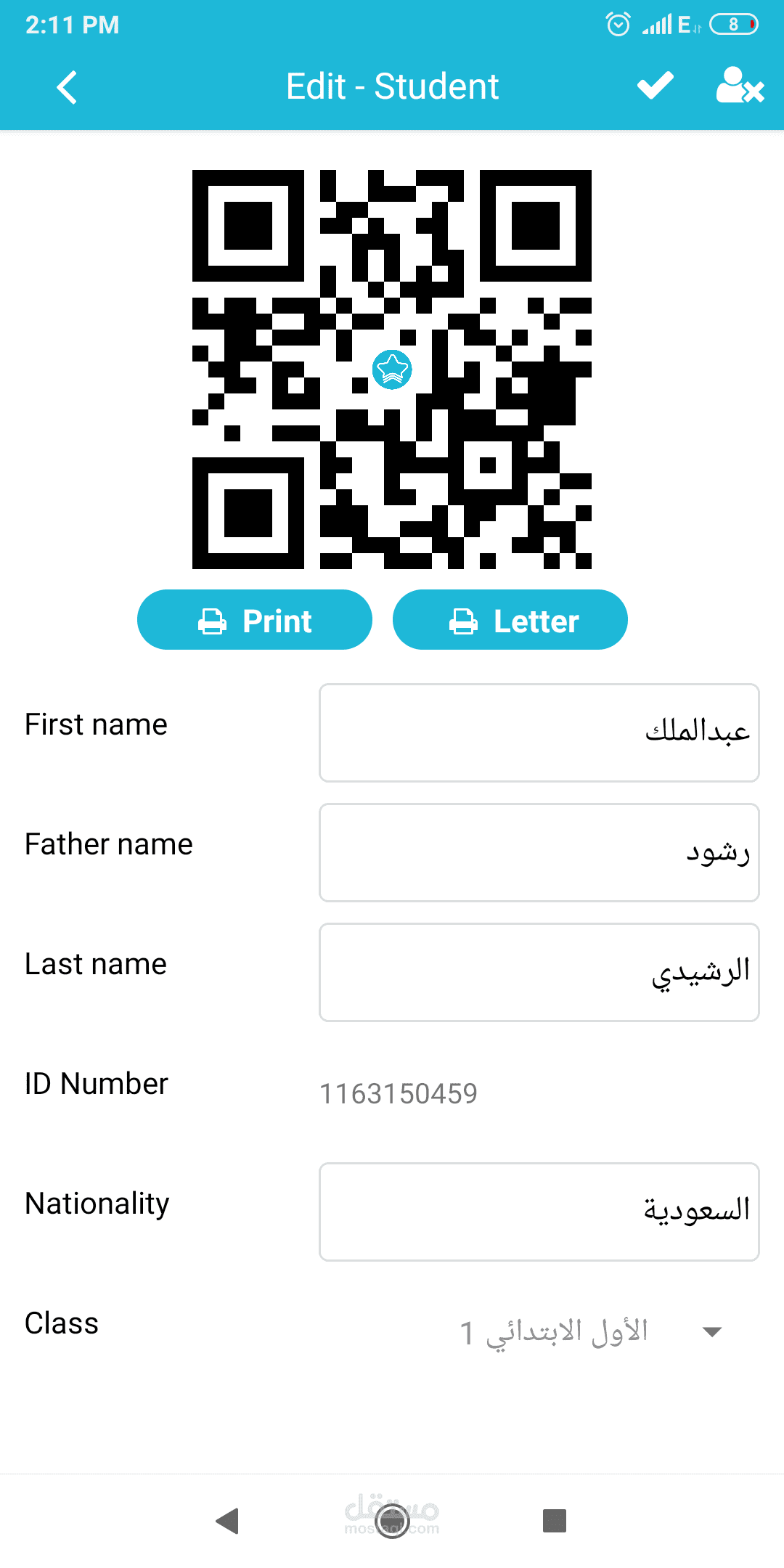Edit the Last name field
Viewport: 784px width, 1568px height.
click(x=539, y=972)
